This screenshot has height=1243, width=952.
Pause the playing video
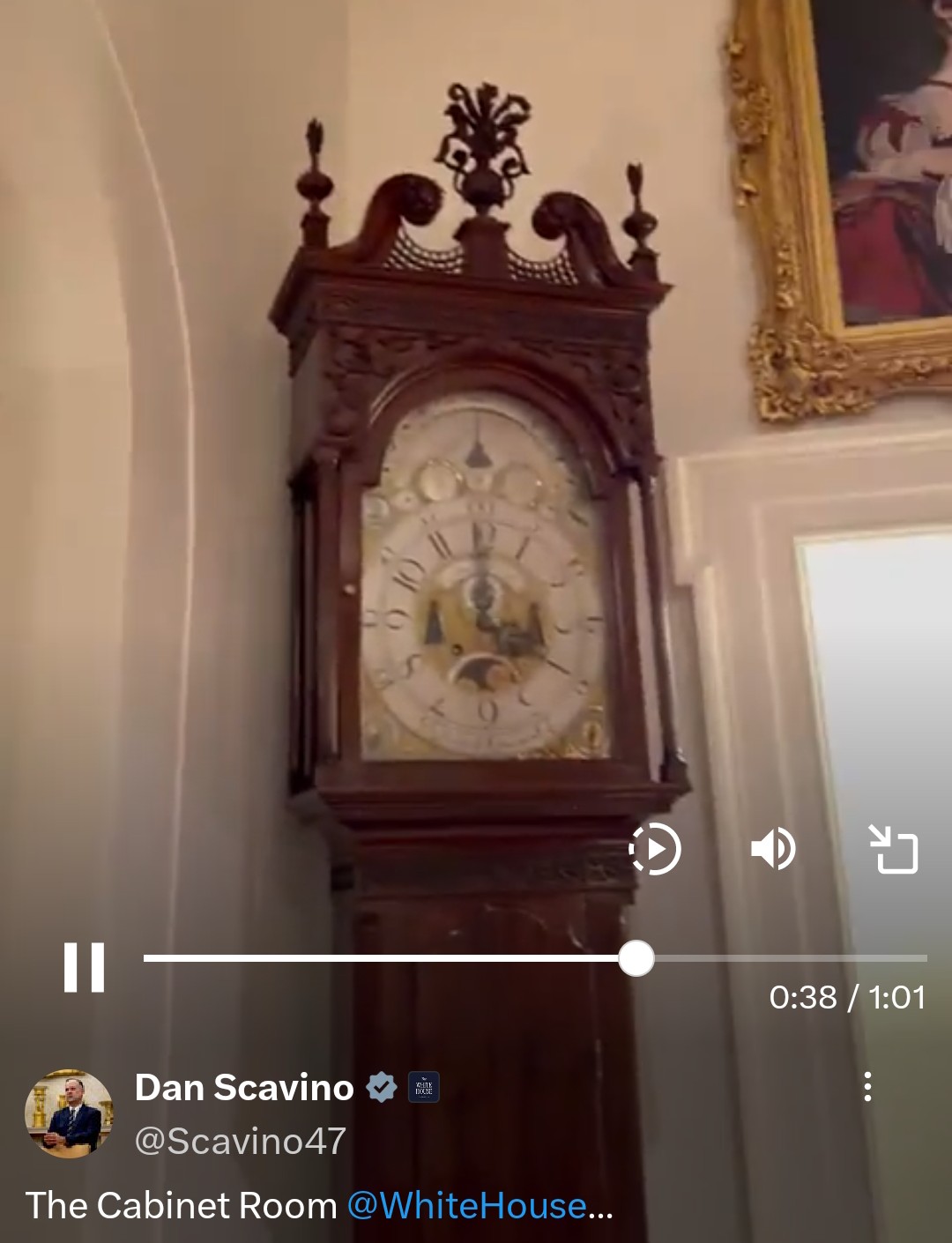[84, 967]
